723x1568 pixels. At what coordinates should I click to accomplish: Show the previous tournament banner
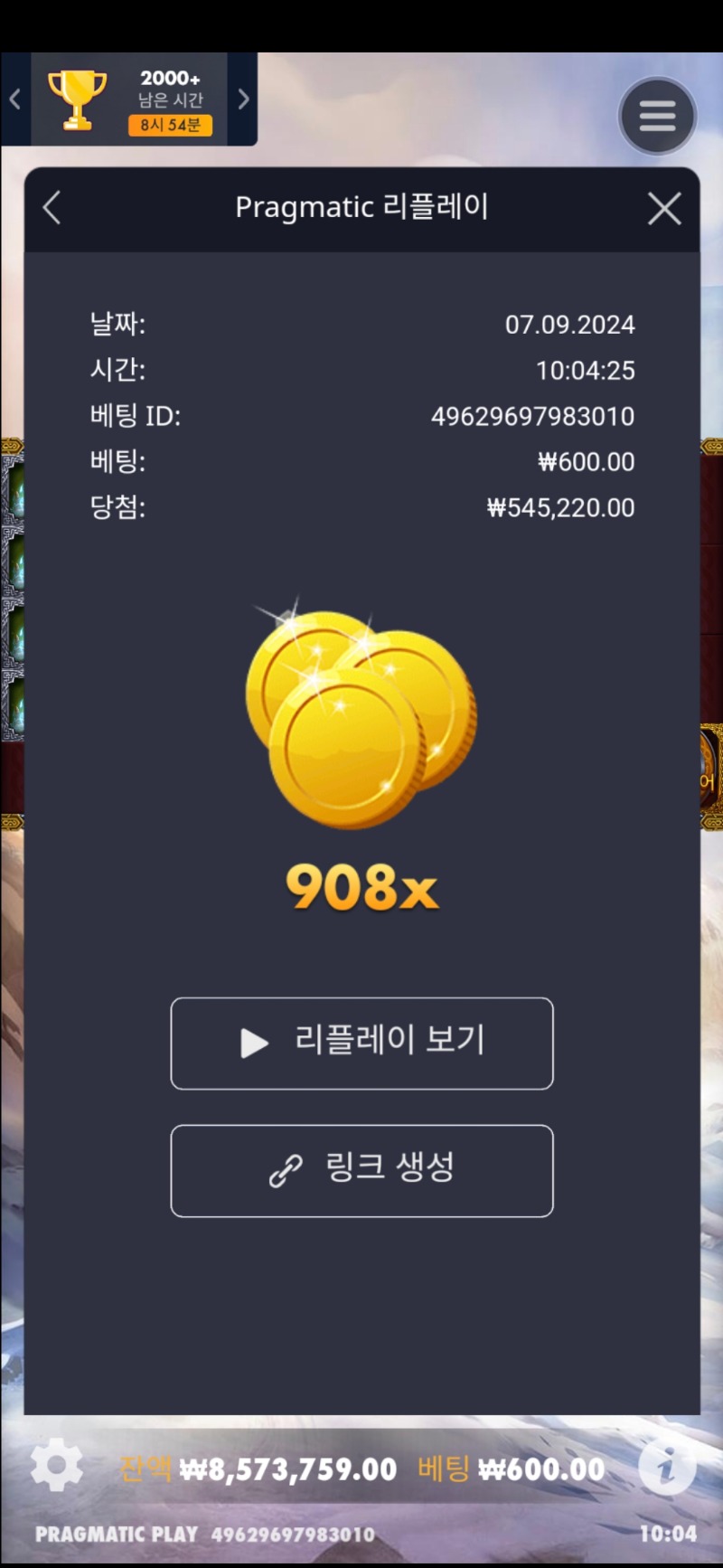coord(15,99)
